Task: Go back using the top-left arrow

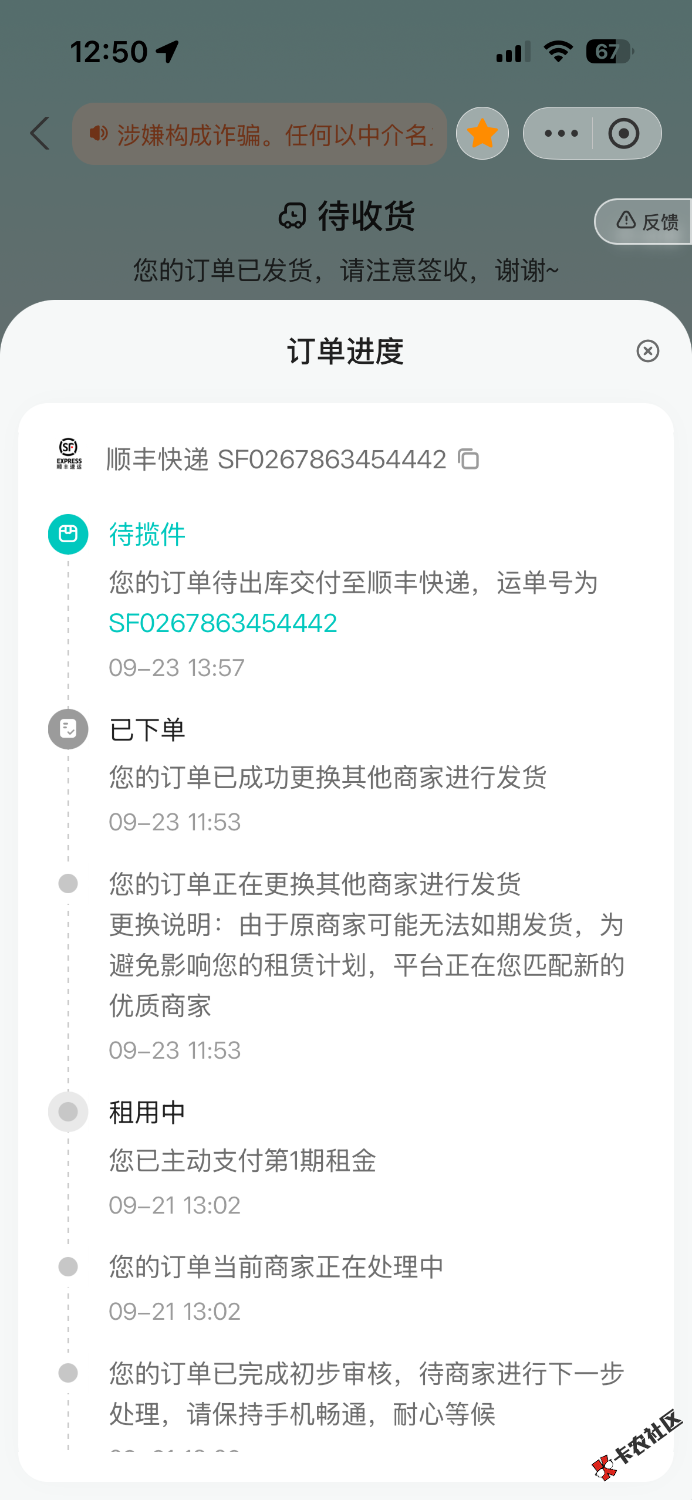Action: [40, 133]
